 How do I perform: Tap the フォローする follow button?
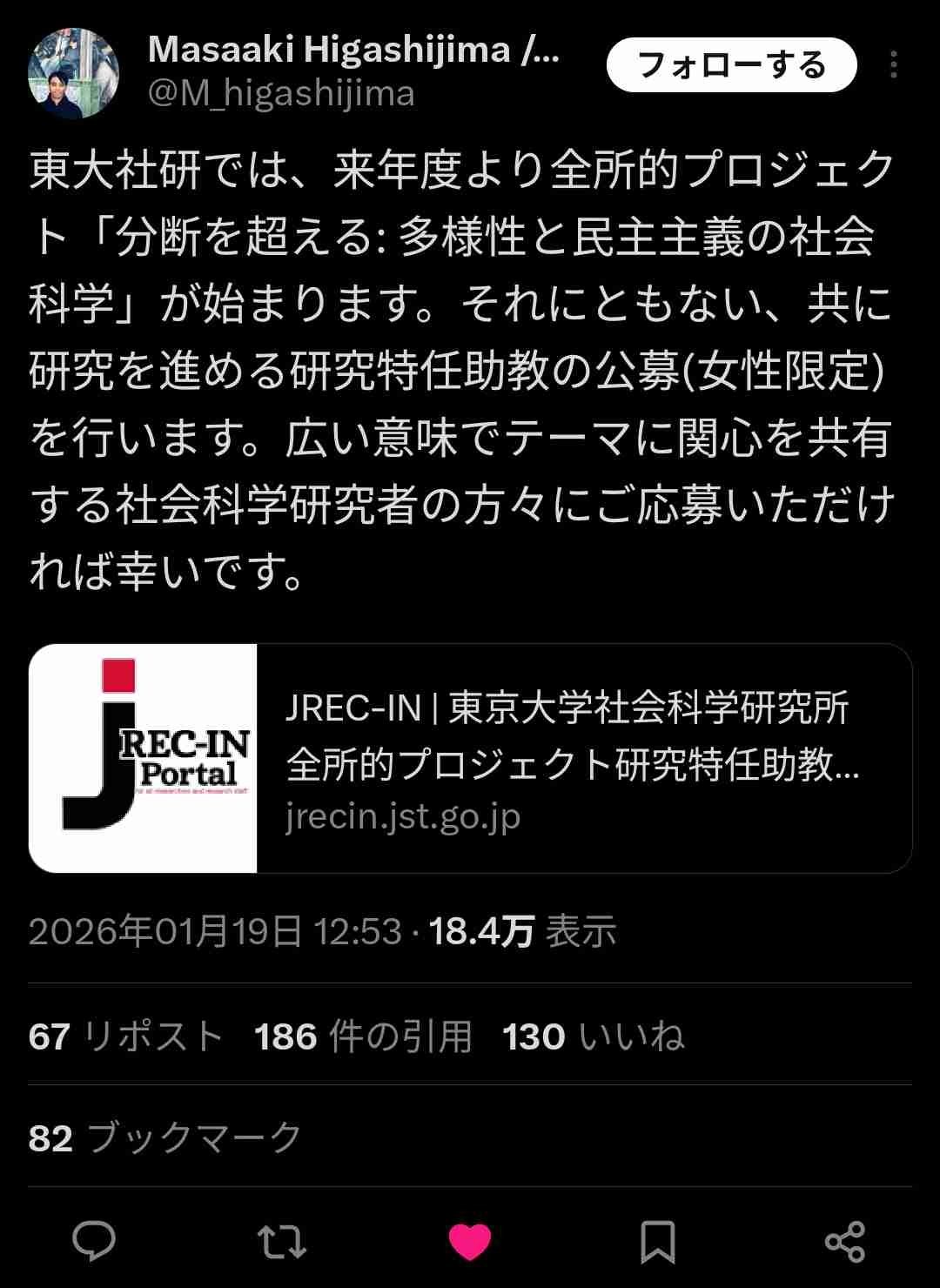click(x=731, y=65)
